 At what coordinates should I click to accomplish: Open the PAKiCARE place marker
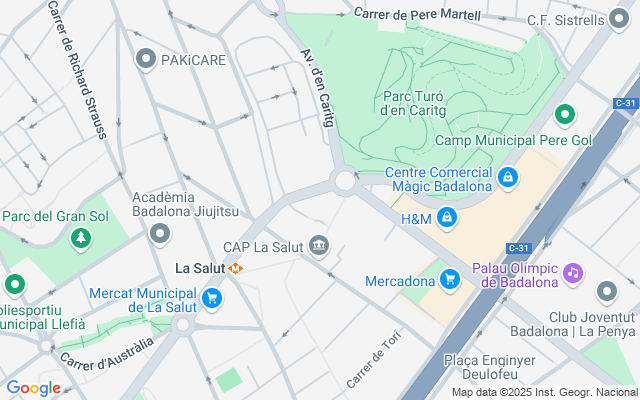point(147,60)
